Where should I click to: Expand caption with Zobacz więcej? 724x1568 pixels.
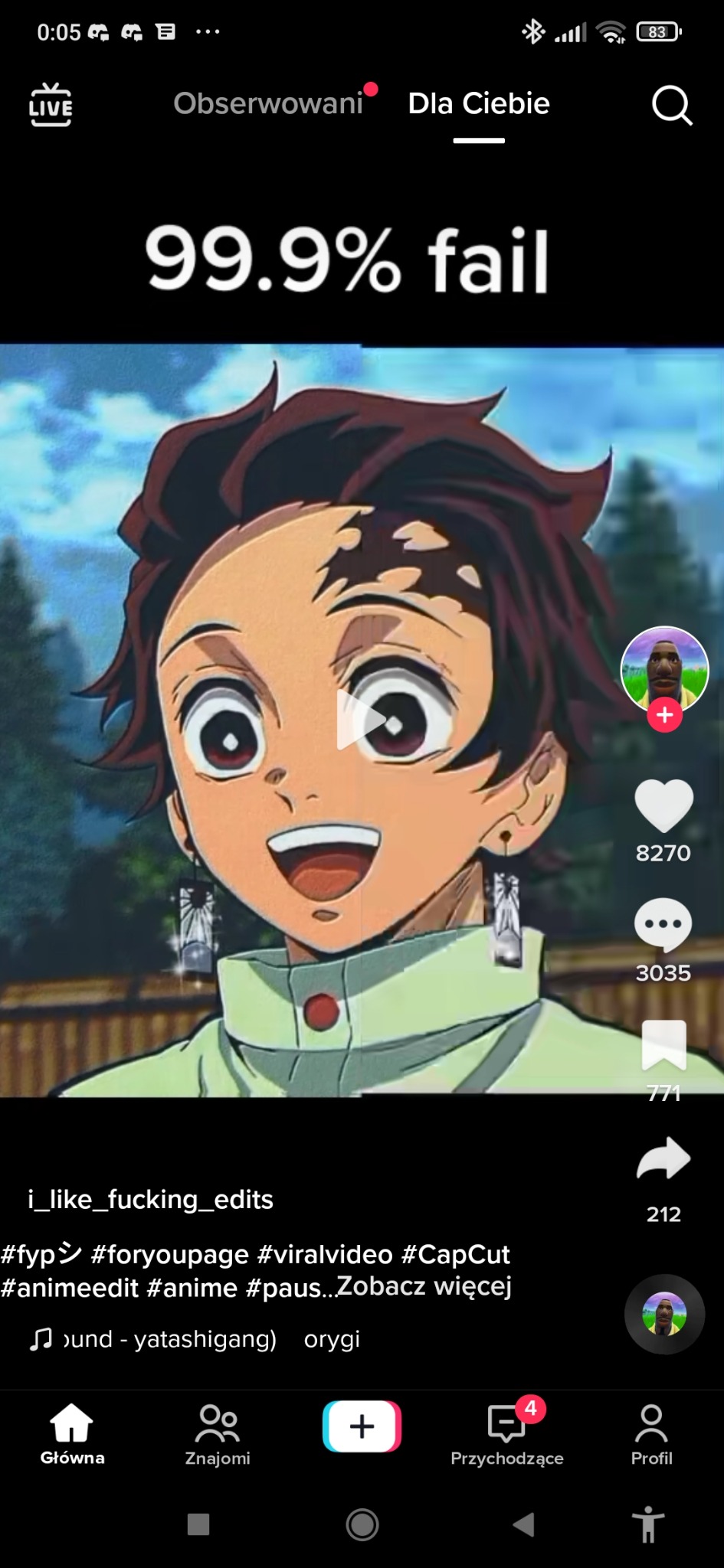(x=424, y=1286)
